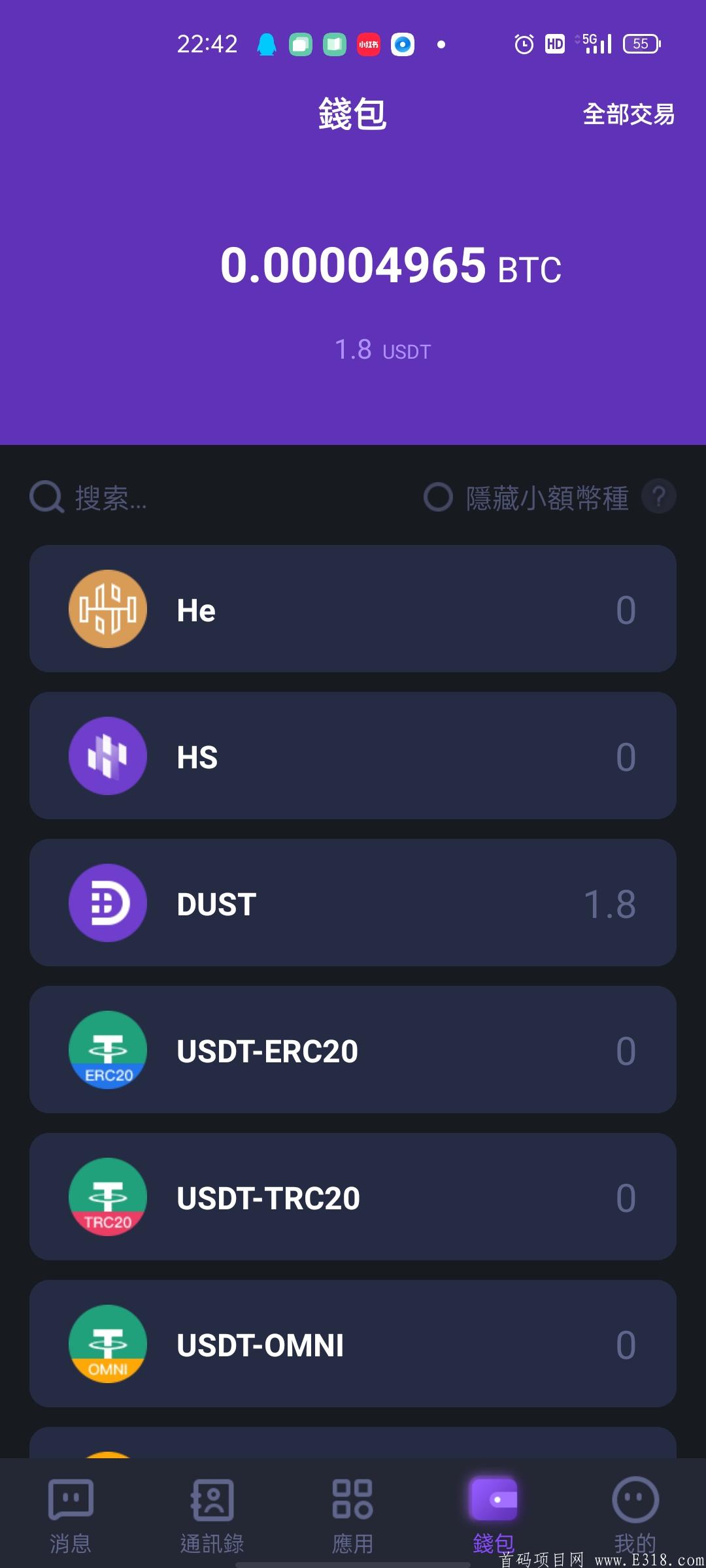This screenshot has width=706, height=1568.
Task: Open the help question mark icon
Action: (x=658, y=497)
